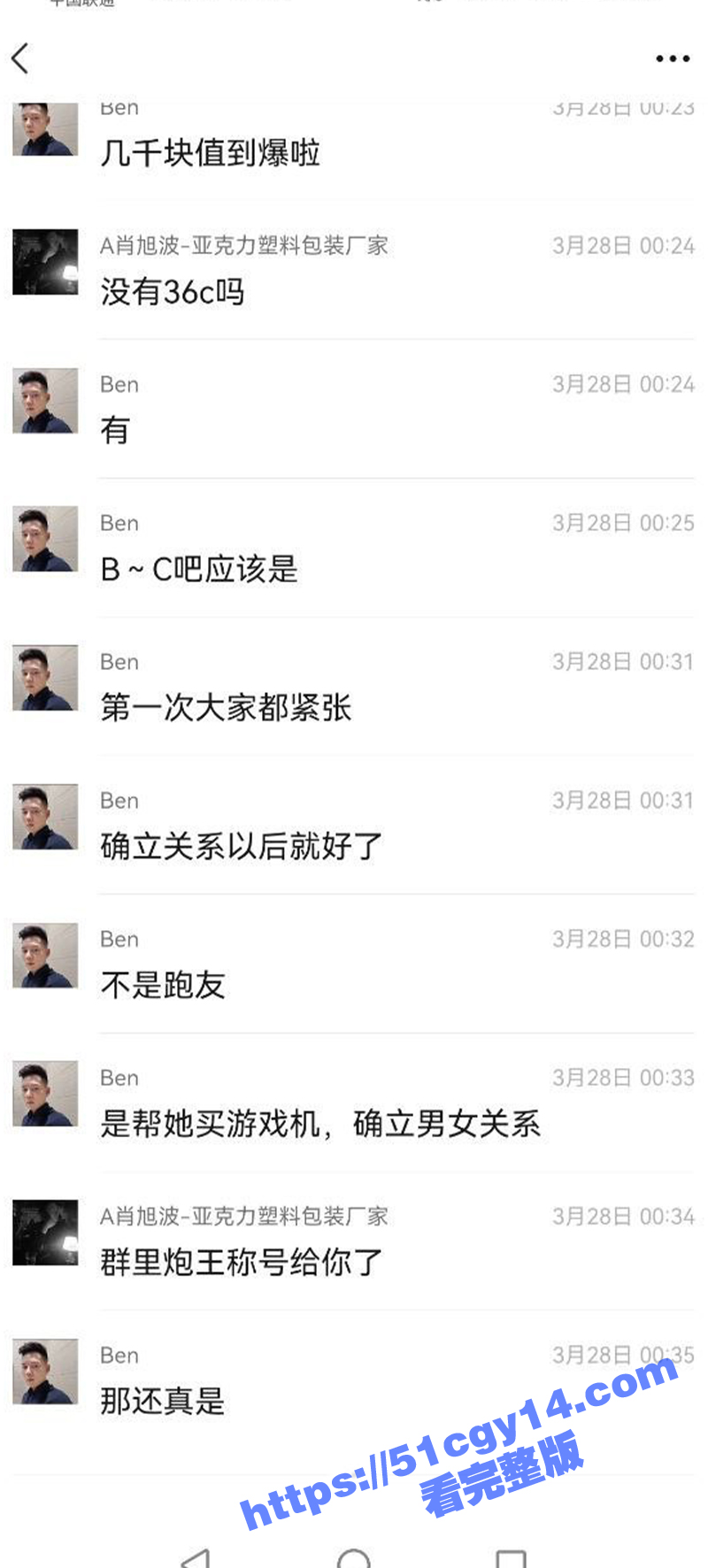708x1568 pixels.
Task: Tap the message B～C吧应该是
Action: coord(198,570)
